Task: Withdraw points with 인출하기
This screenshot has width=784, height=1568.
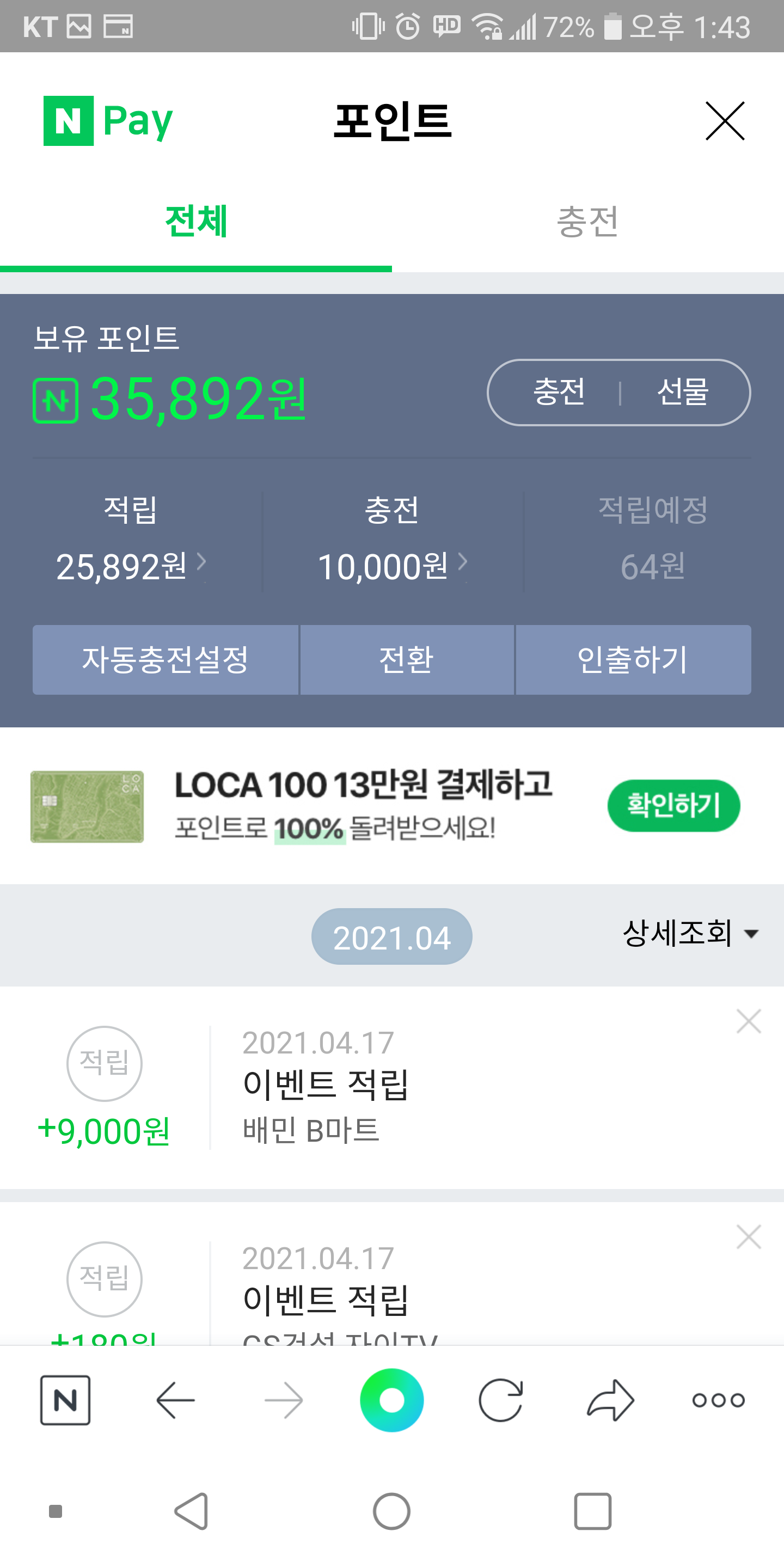Action: pyautogui.click(x=633, y=660)
